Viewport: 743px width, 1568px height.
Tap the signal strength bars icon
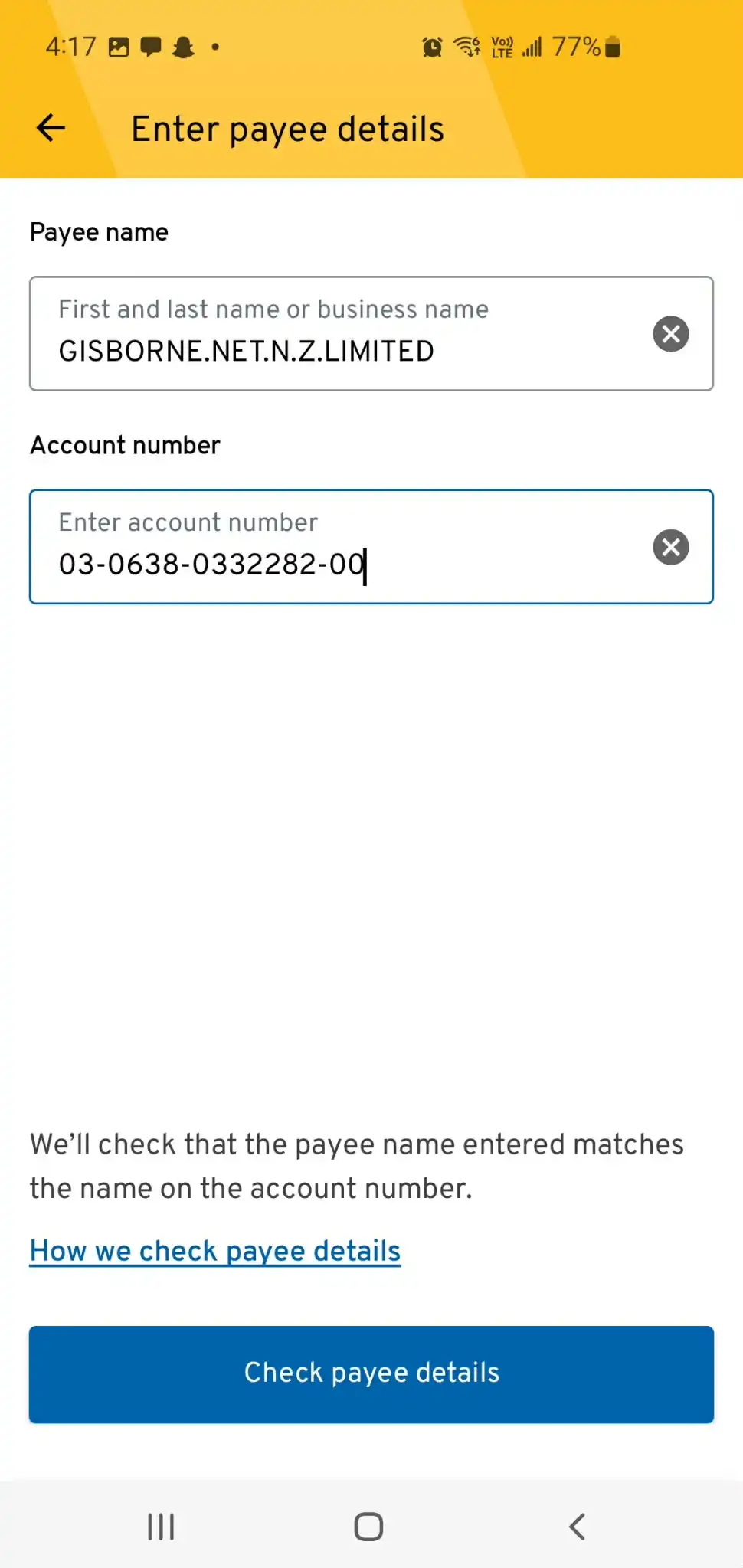tap(532, 46)
